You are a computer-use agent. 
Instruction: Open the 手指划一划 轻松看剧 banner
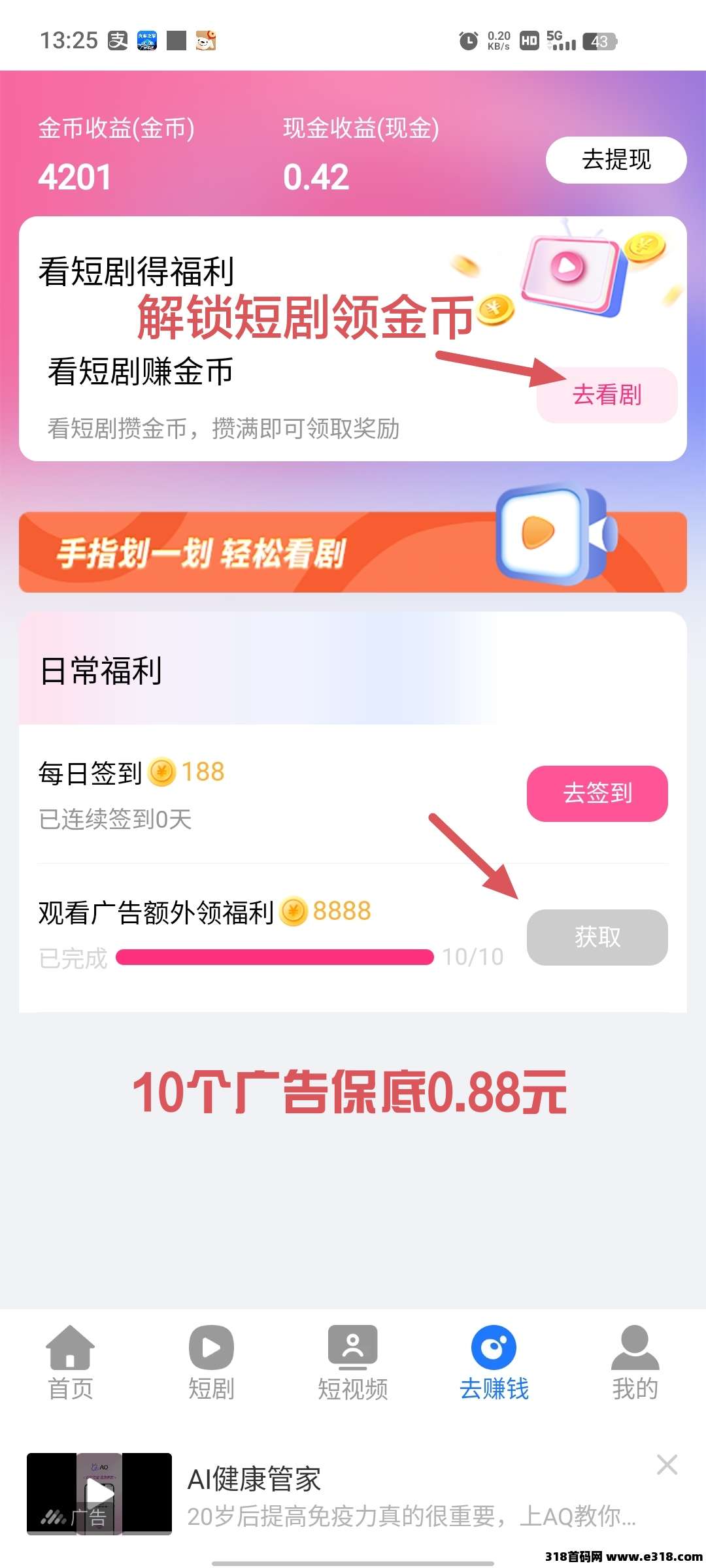pos(353,552)
